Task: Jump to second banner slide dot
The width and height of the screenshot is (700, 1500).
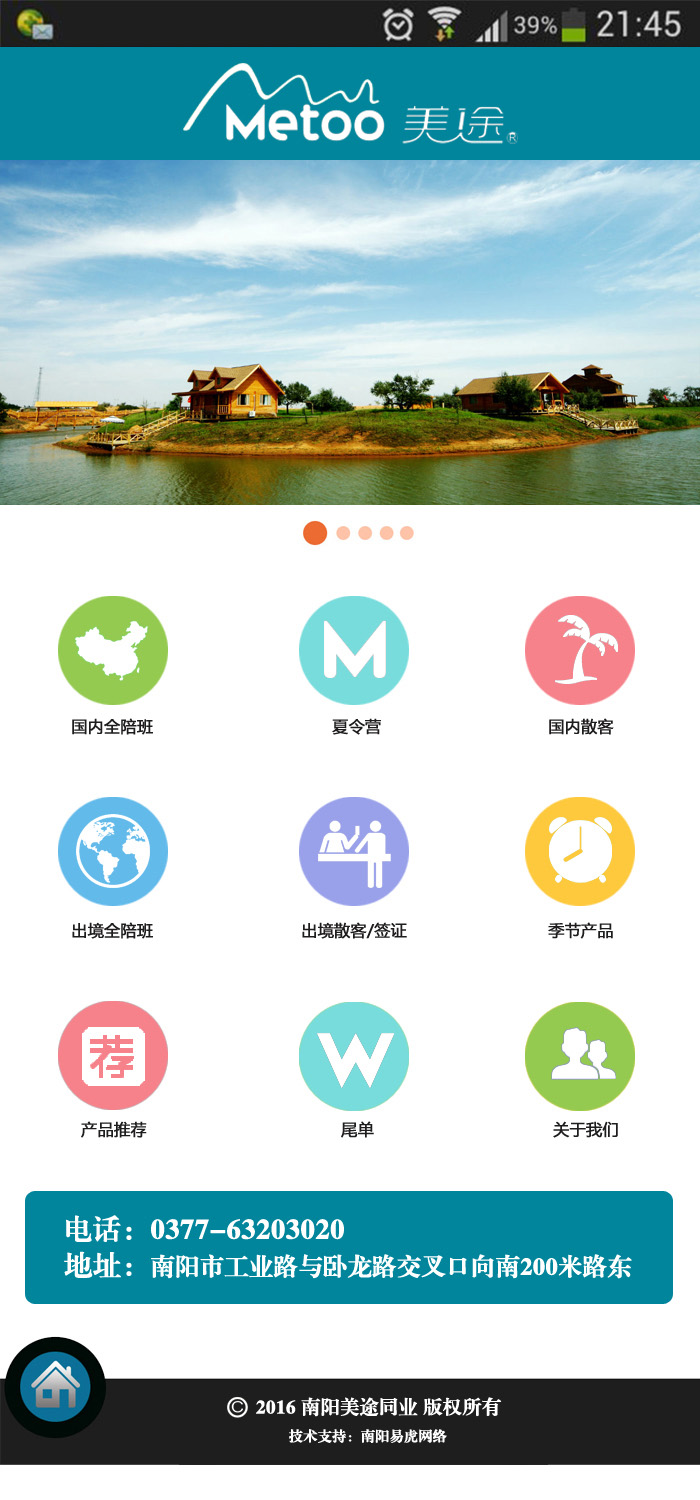Action: [343, 533]
